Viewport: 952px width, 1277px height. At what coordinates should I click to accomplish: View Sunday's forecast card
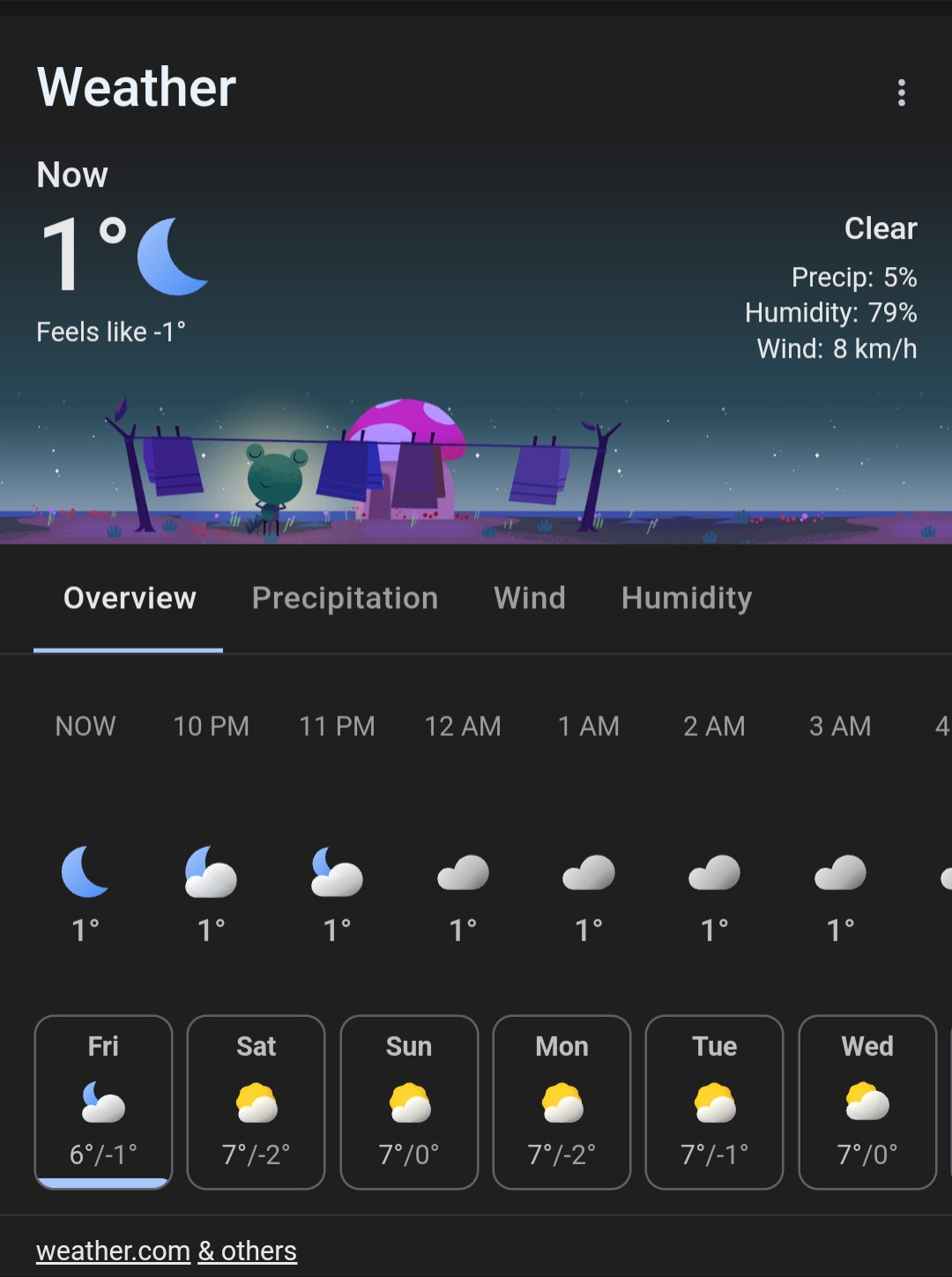409,1102
